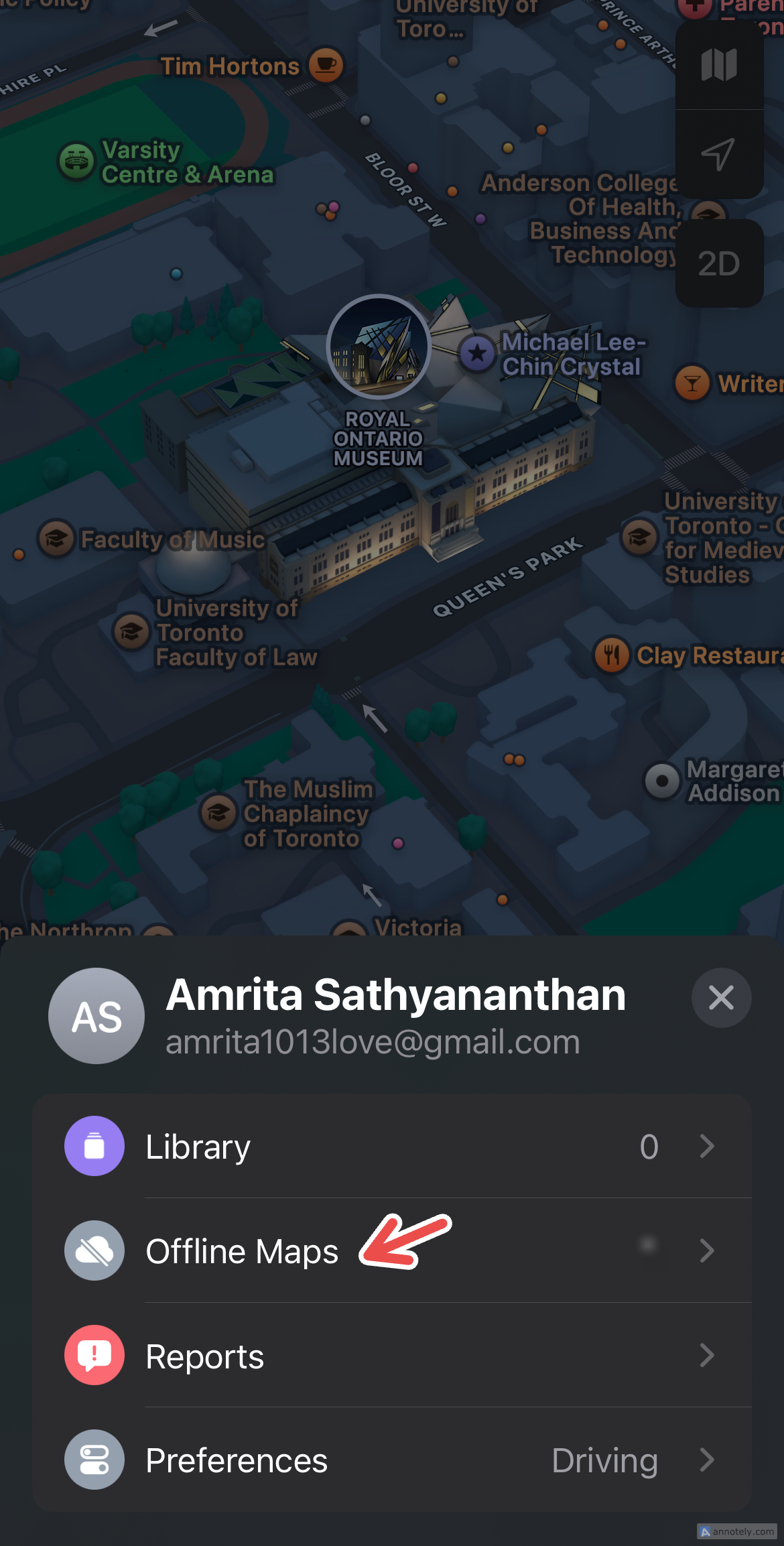Tap the Preferences toggles icon
This screenshot has height=1546, width=784.
point(94,1460)
